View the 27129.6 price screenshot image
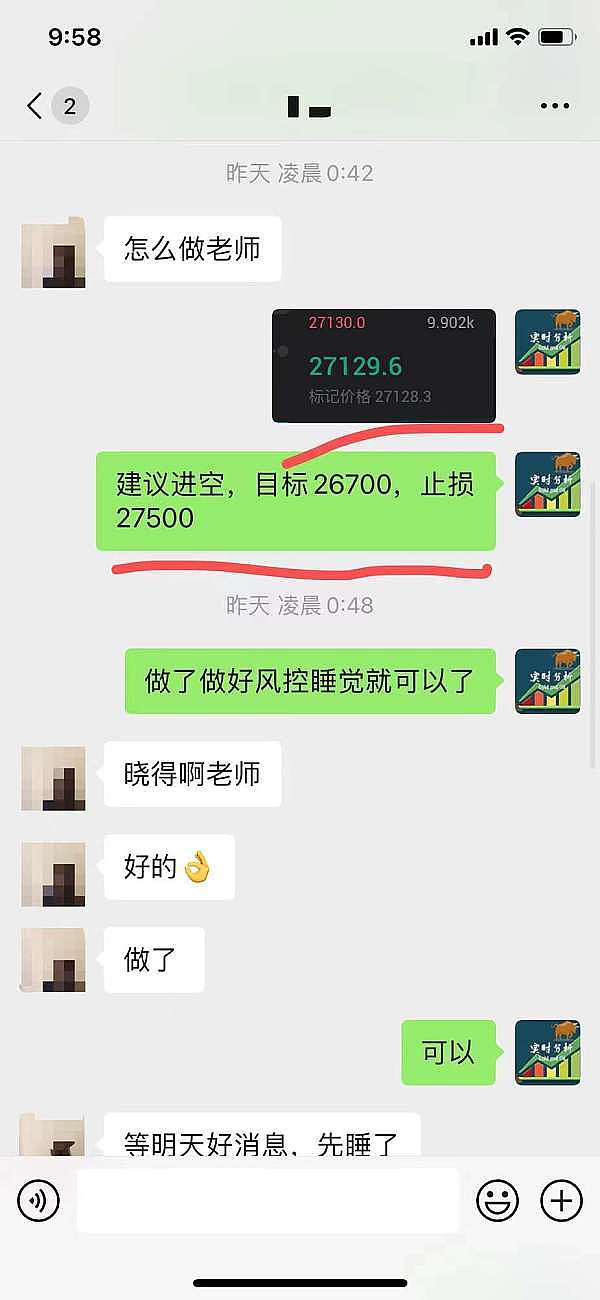Screen dimensions: 600x1300 384,366
